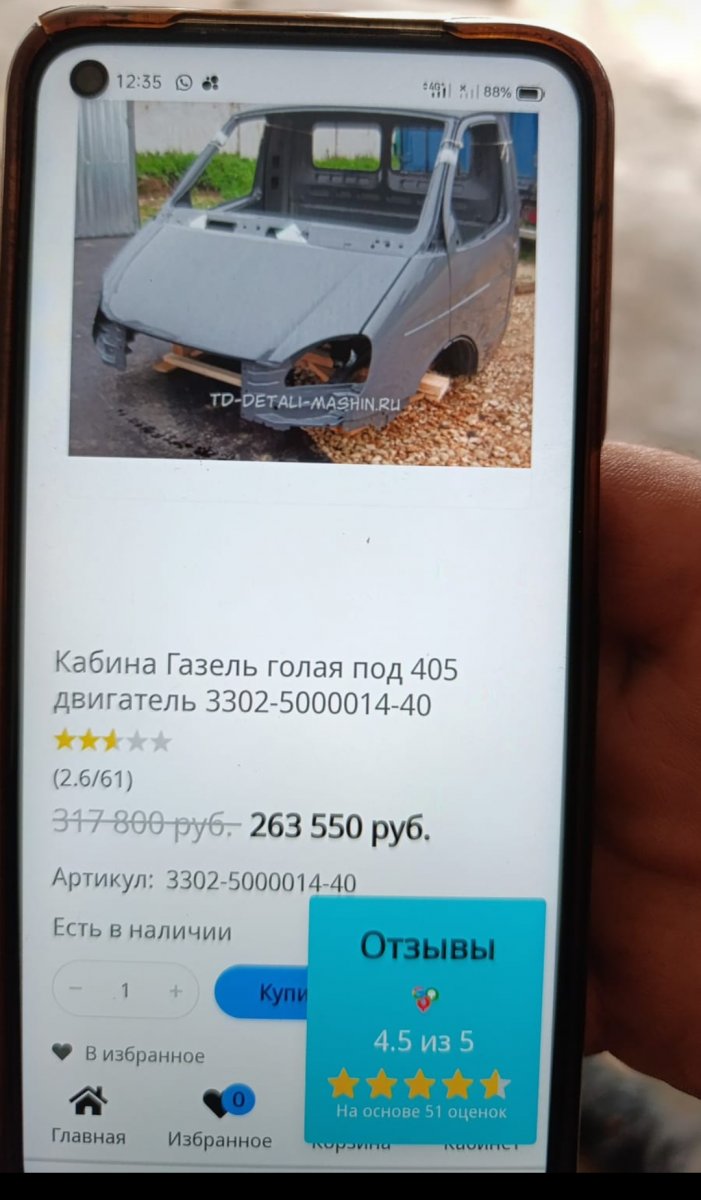Open the Отзывы reviews widget
The image size is (701, 1200).
click(427, 1018)
